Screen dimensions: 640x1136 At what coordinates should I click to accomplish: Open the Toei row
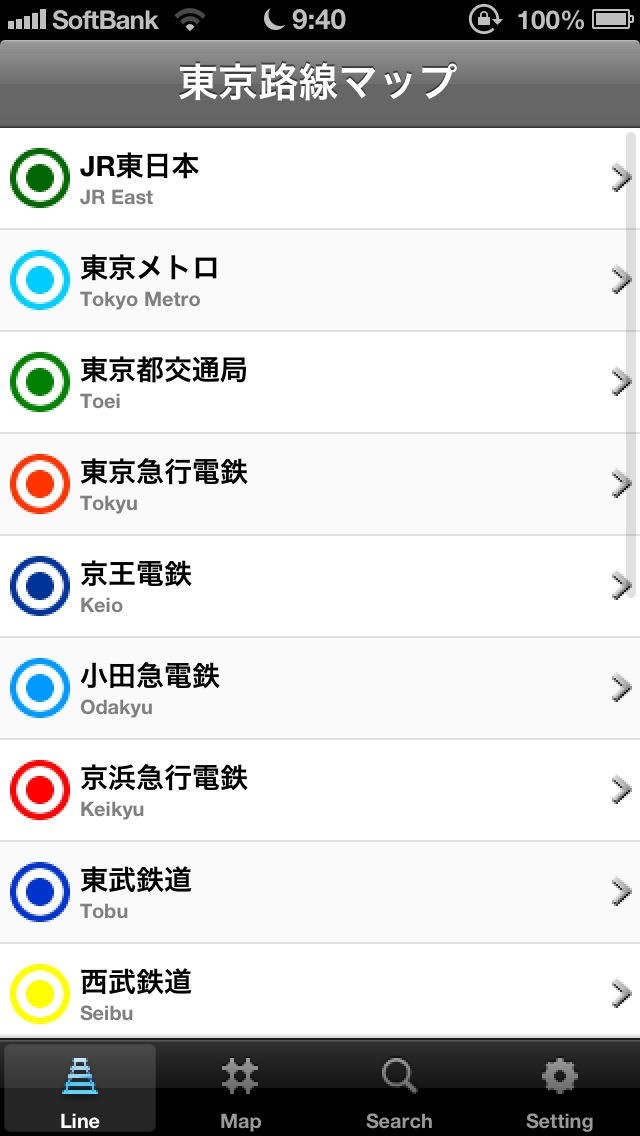pyautogui.click(x=320, y=383)
